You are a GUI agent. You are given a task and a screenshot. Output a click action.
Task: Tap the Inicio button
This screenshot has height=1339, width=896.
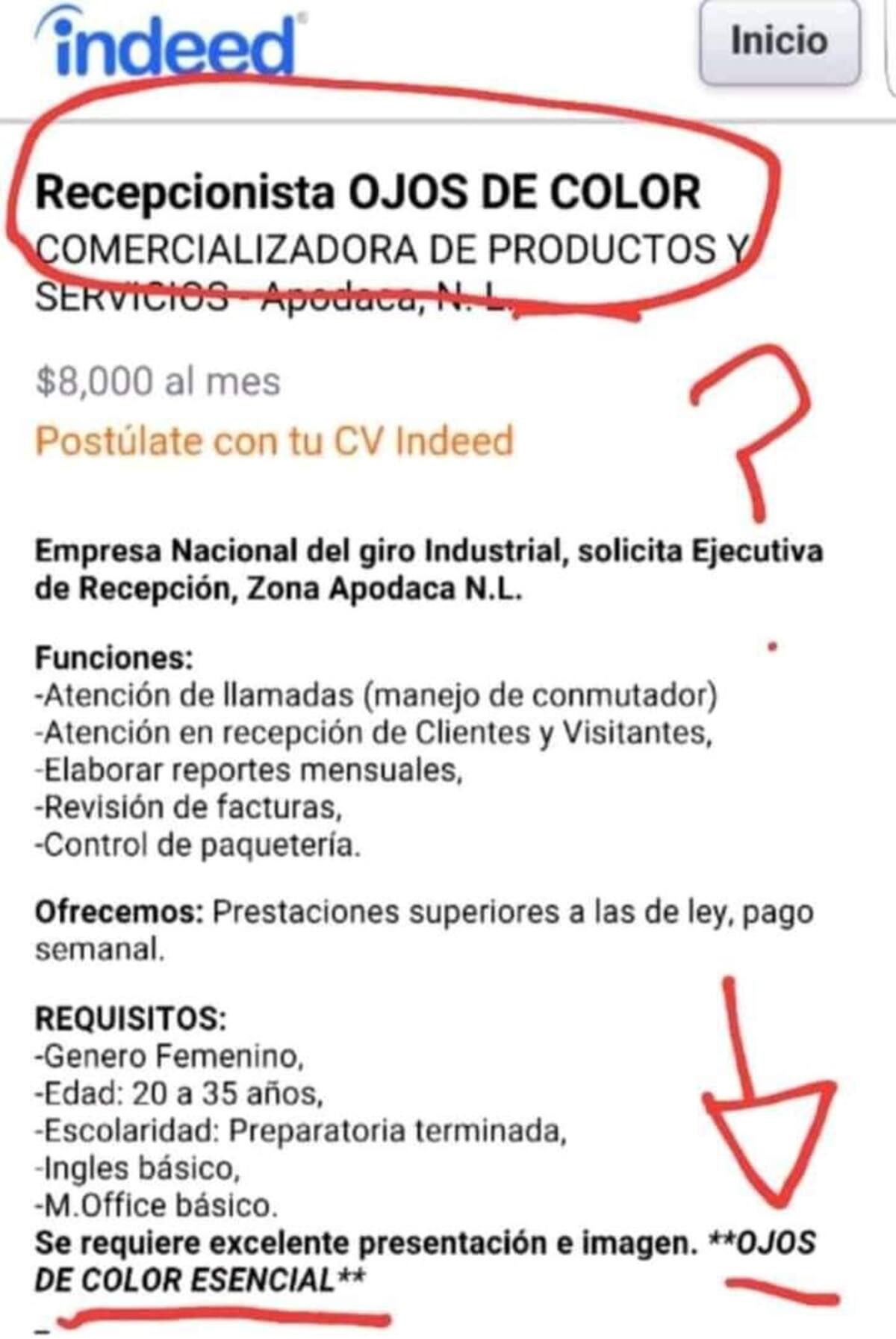tap(779, 42)
